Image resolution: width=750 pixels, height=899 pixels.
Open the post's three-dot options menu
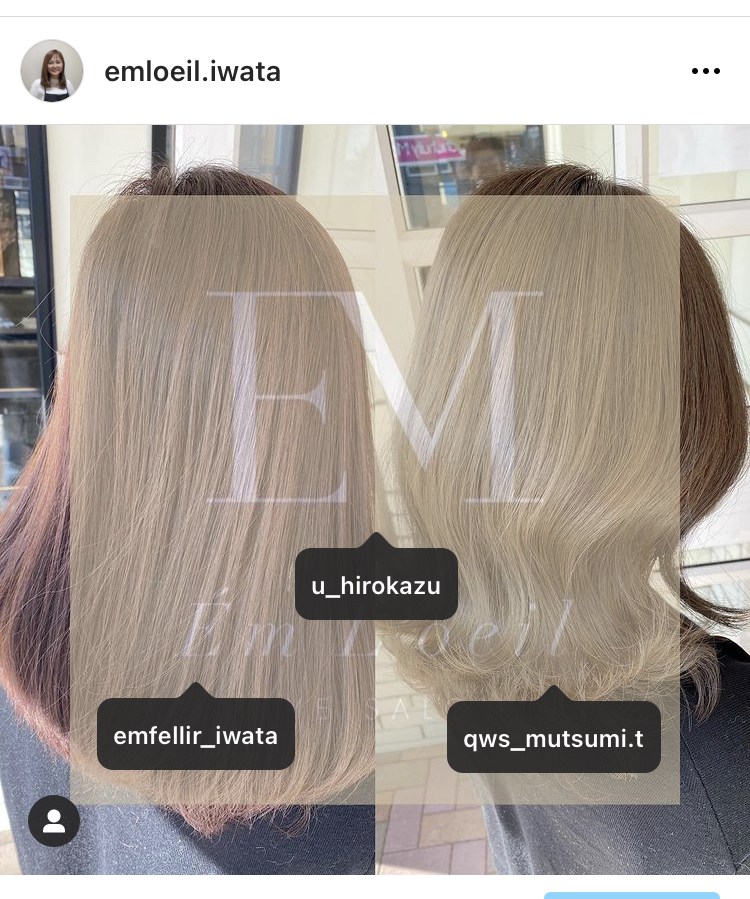click(x=705, y=71)
